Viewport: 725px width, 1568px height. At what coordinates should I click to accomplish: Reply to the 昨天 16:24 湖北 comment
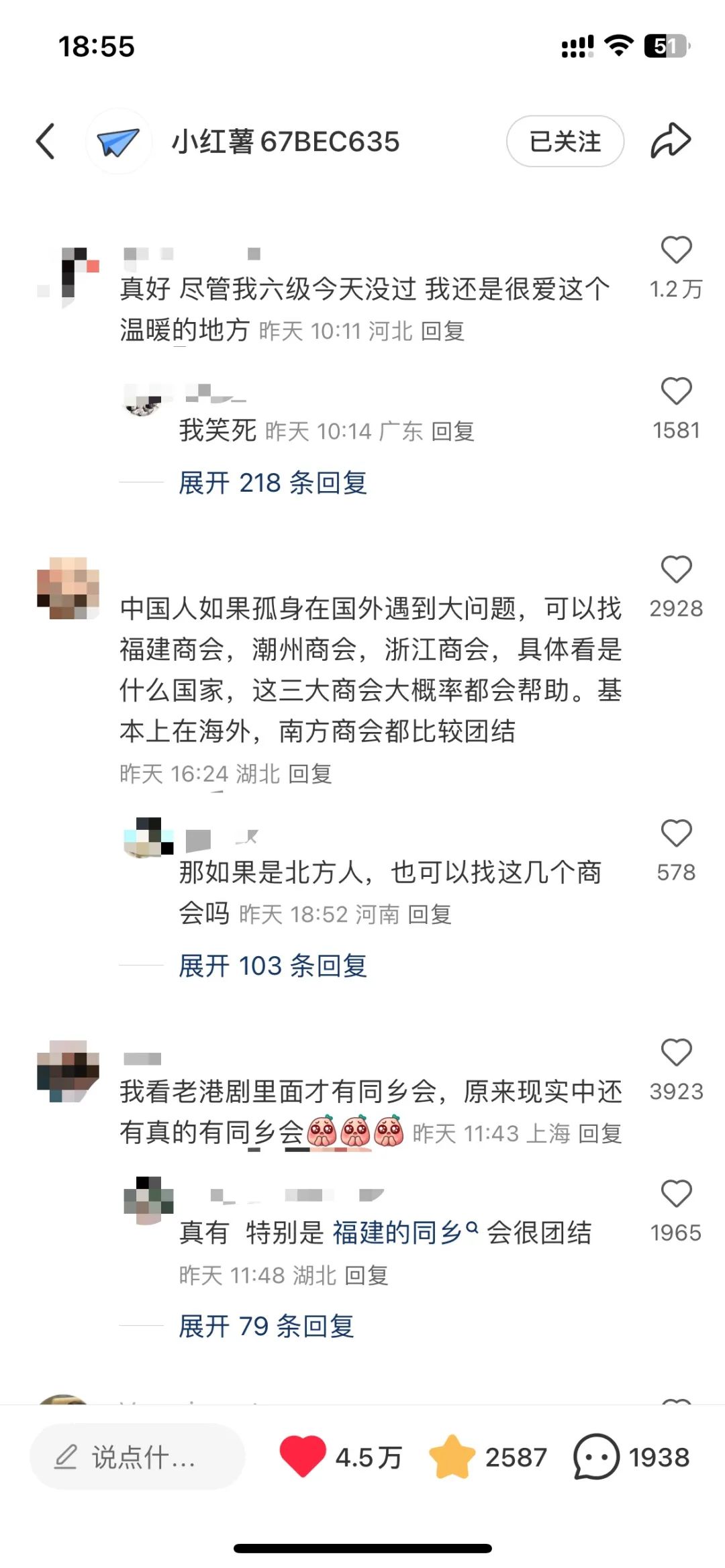tap(310, 774)
